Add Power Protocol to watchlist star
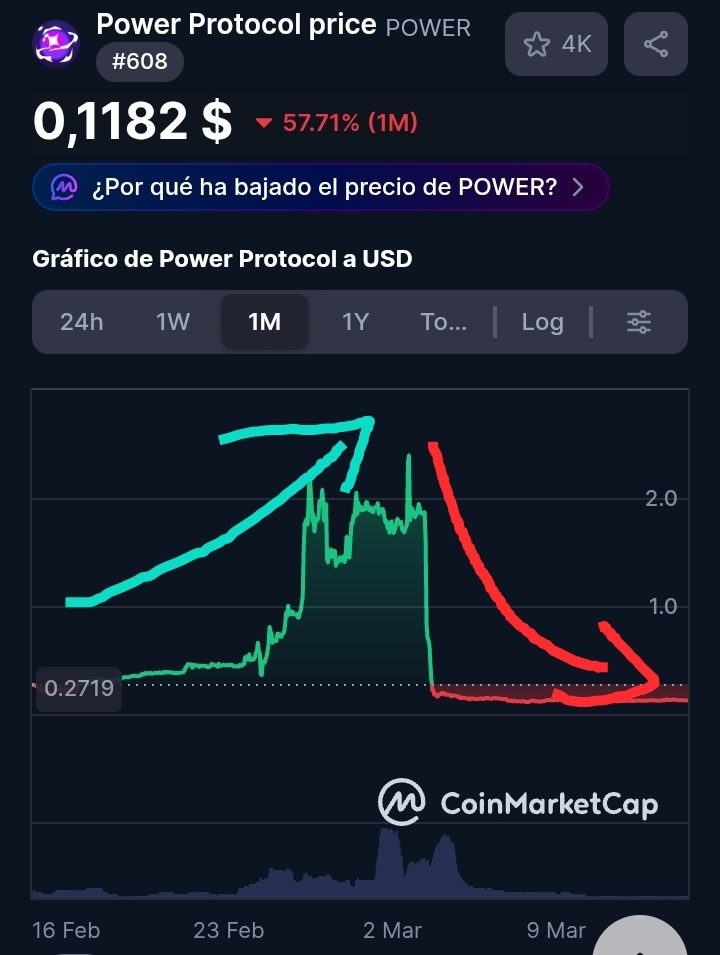This screenshot has width=720, height=955. click(556, 44)
